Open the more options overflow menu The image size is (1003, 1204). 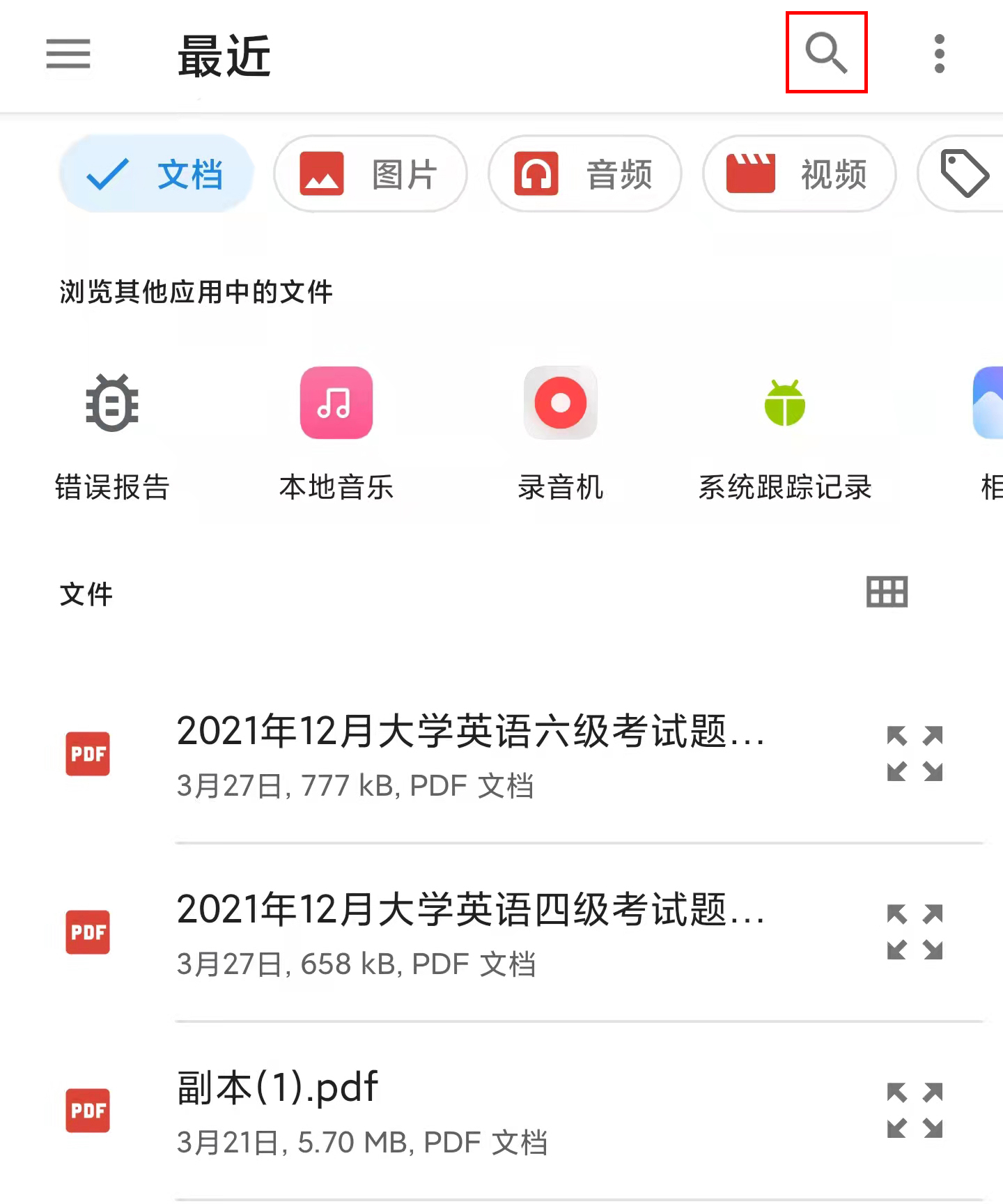click(x=939, y=54)
